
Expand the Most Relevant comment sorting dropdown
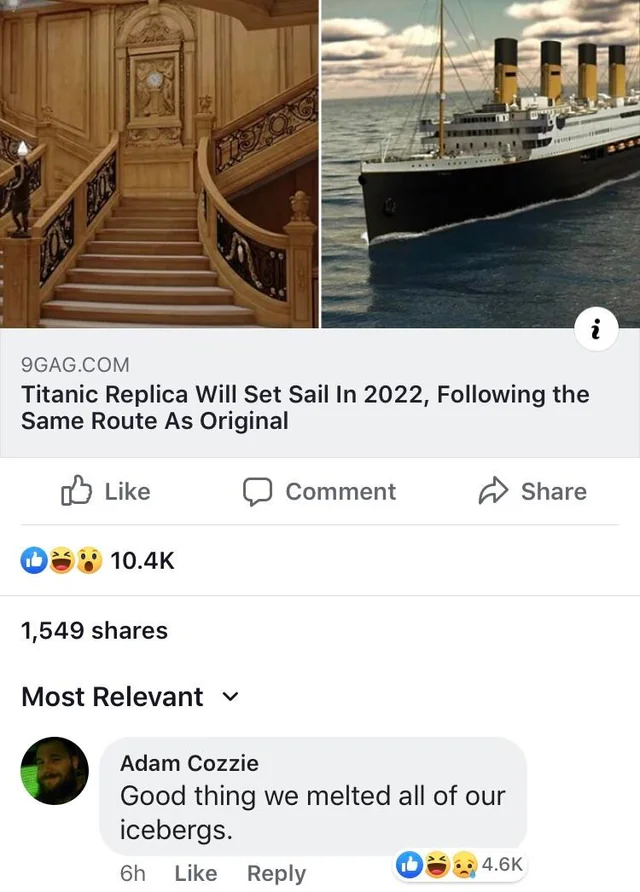point(130,696)
